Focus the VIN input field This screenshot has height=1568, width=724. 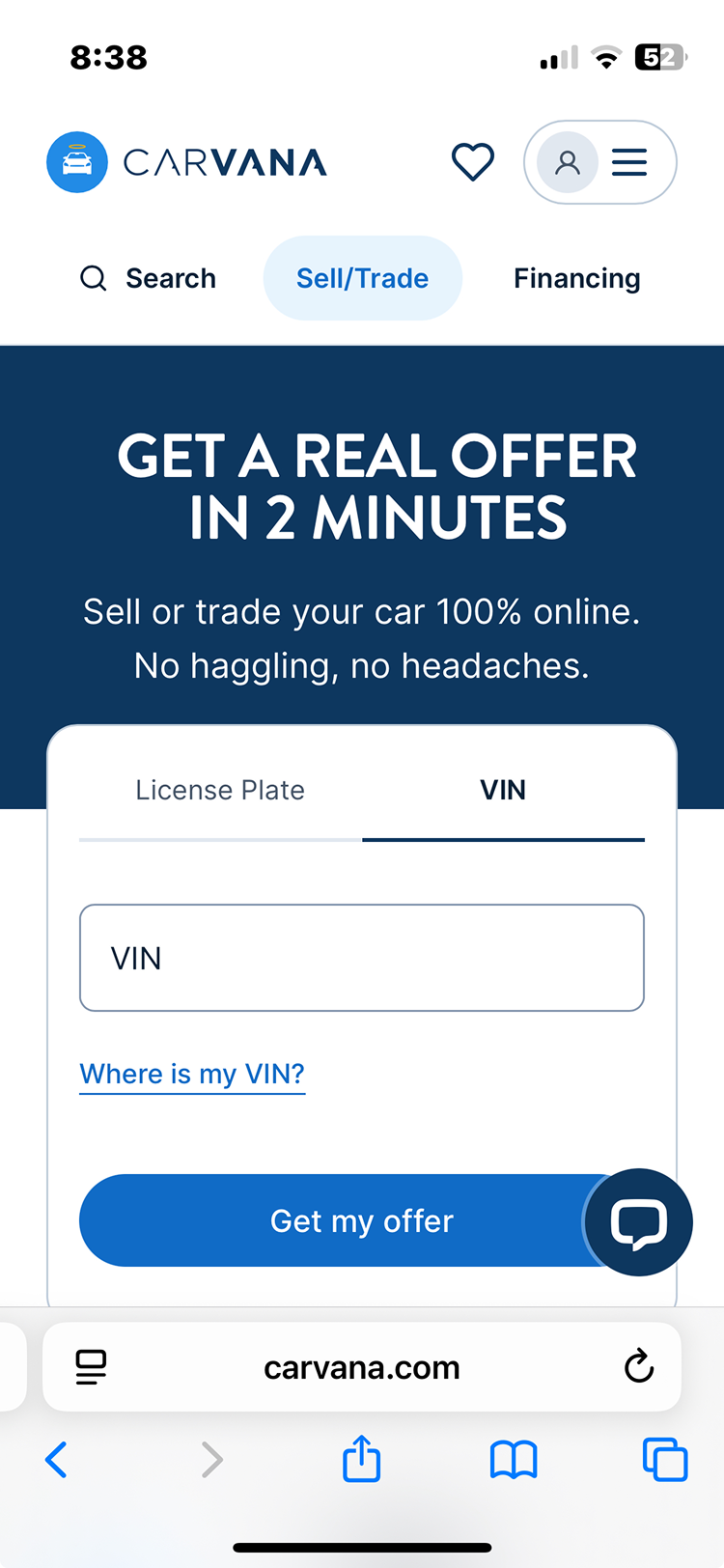362,958
